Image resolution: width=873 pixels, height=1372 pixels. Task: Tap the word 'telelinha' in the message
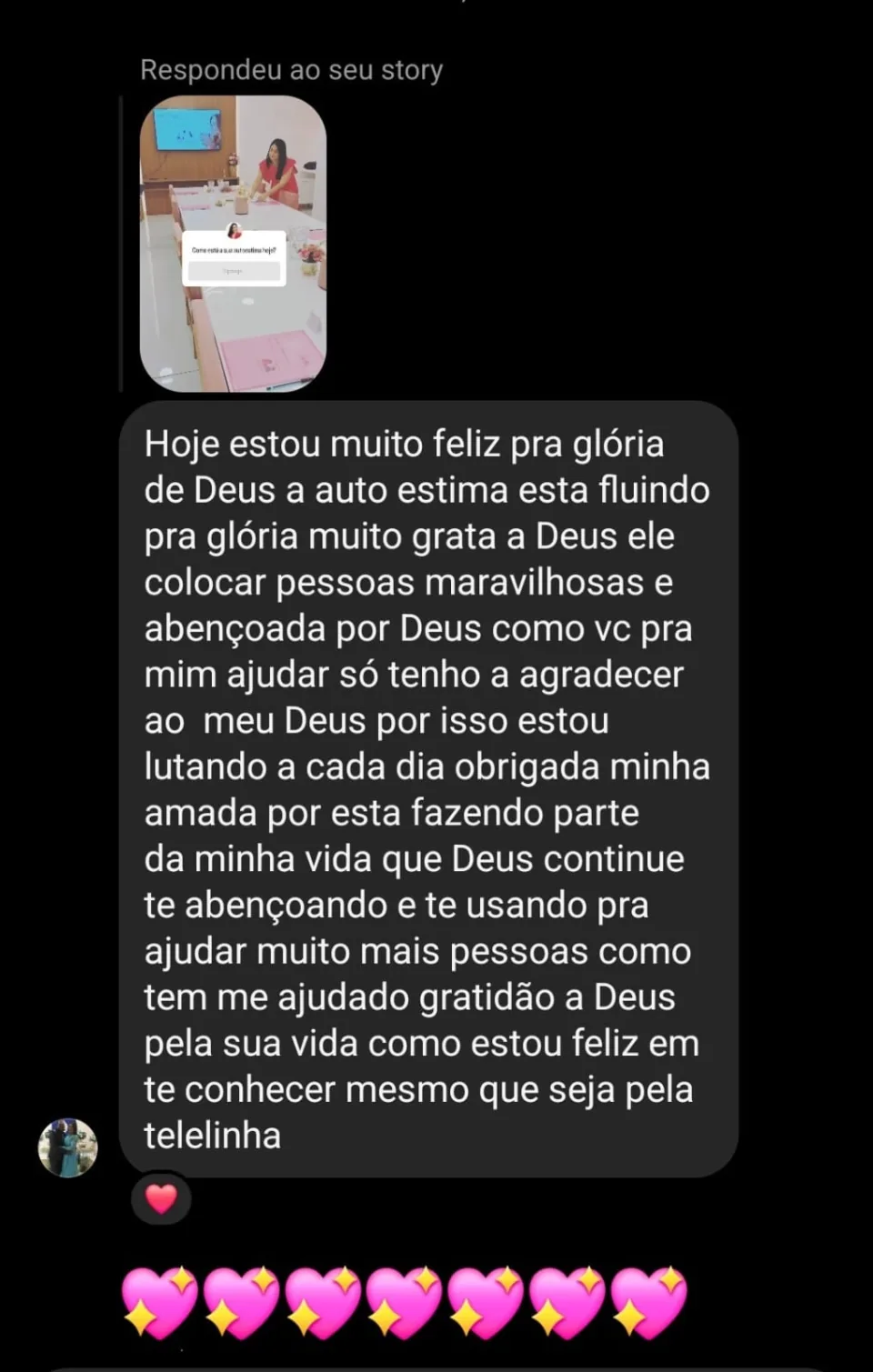click(211, 1135)
